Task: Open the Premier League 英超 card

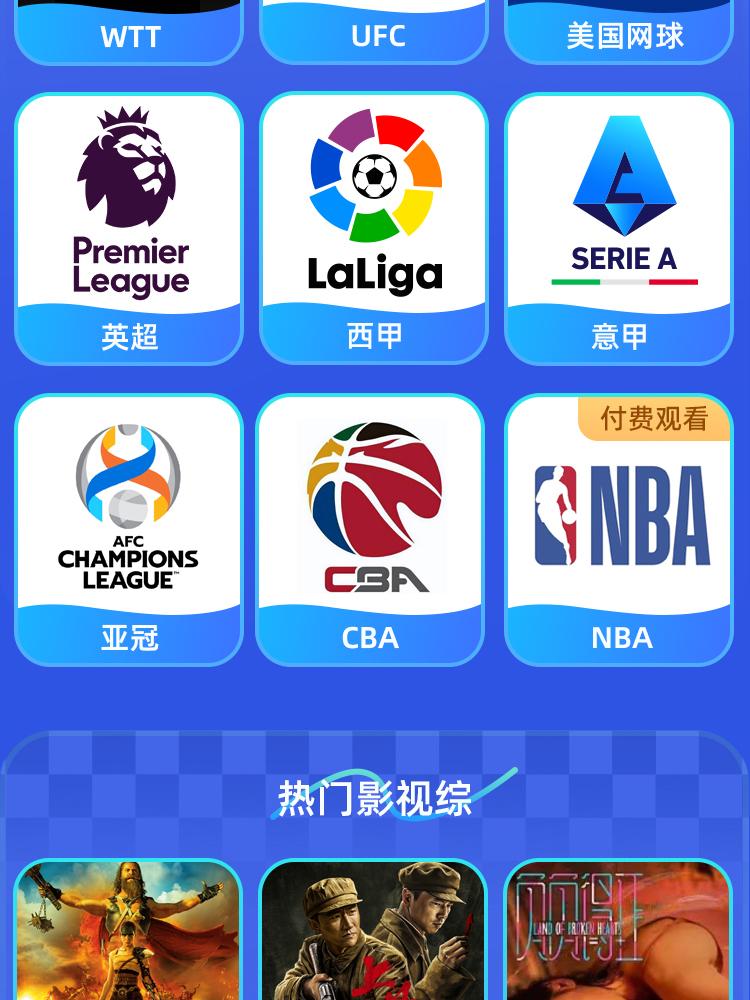Action: pos(129,229)
